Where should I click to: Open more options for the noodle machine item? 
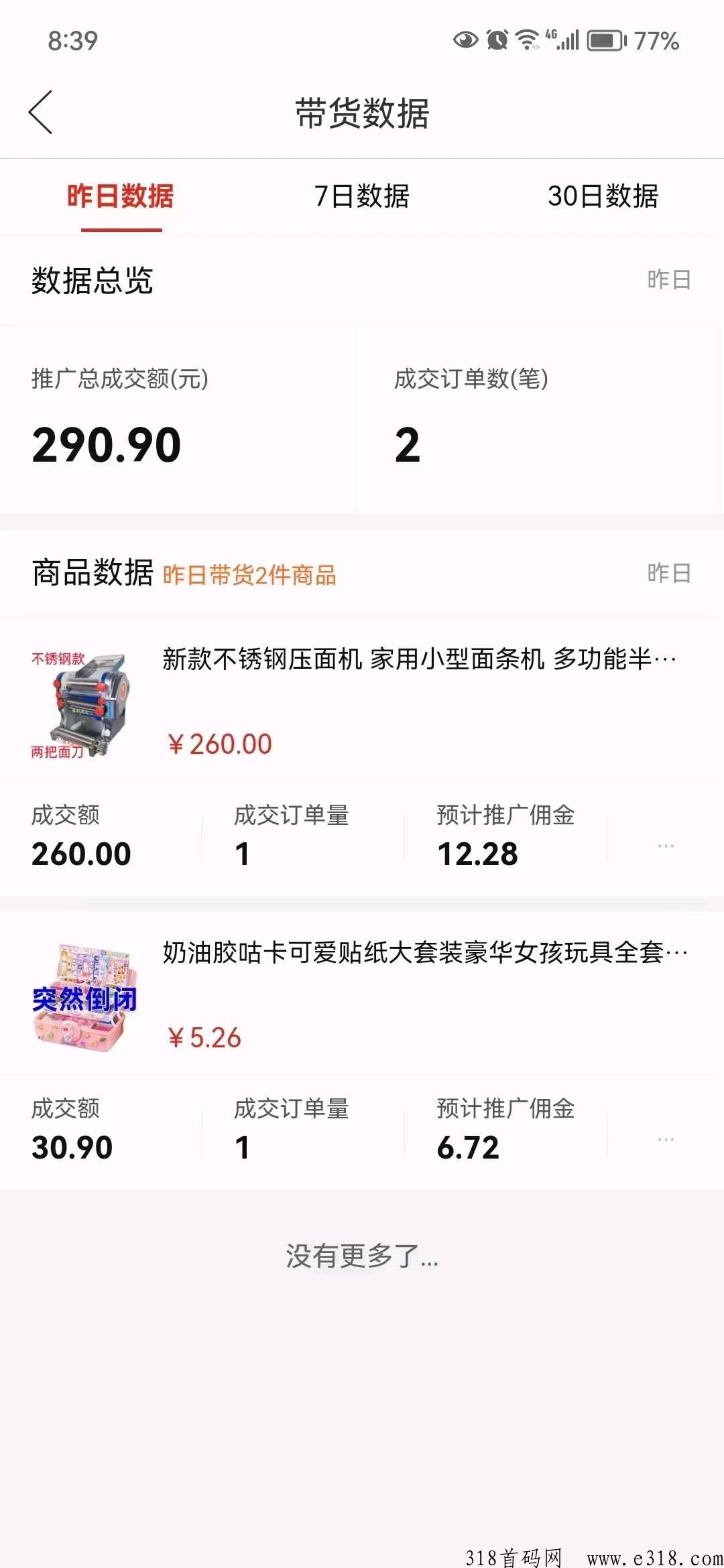(666, 846)
